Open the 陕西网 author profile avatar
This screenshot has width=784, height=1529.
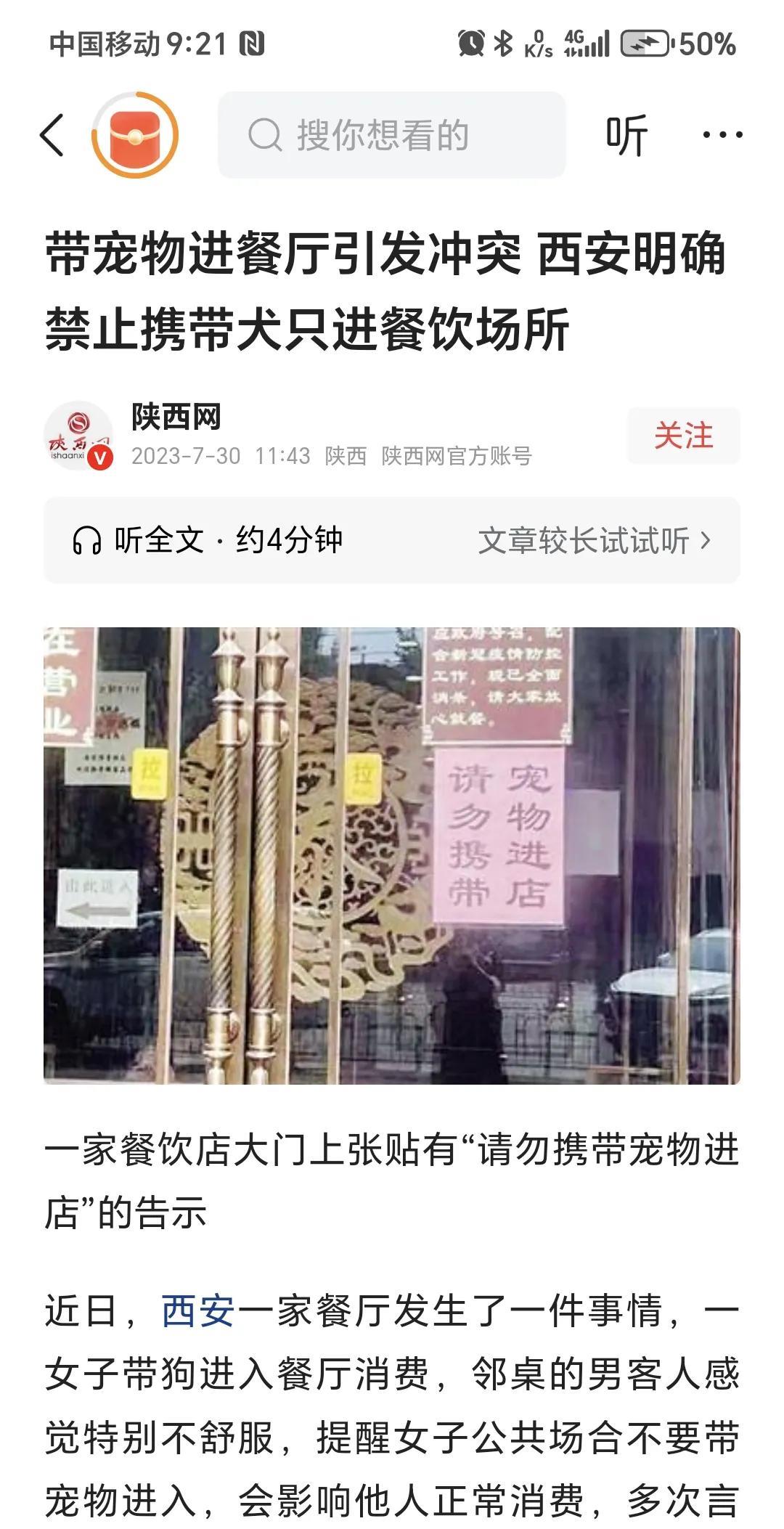[x=78, y=436]
